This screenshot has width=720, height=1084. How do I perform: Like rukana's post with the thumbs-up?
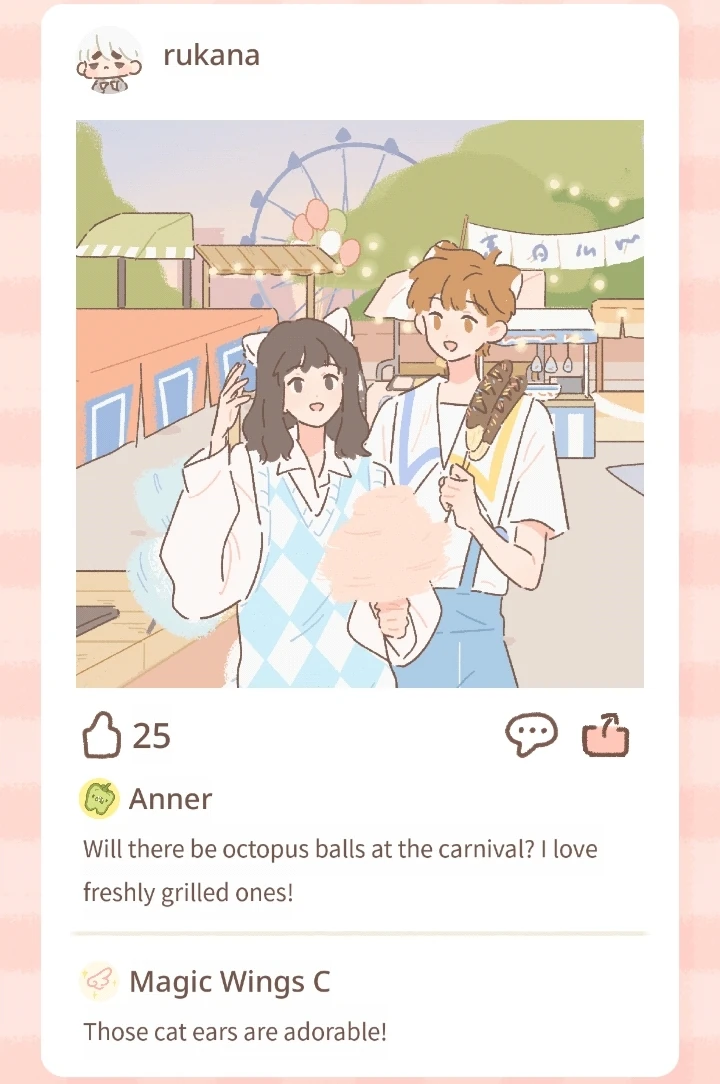click(x=100, y=737)
